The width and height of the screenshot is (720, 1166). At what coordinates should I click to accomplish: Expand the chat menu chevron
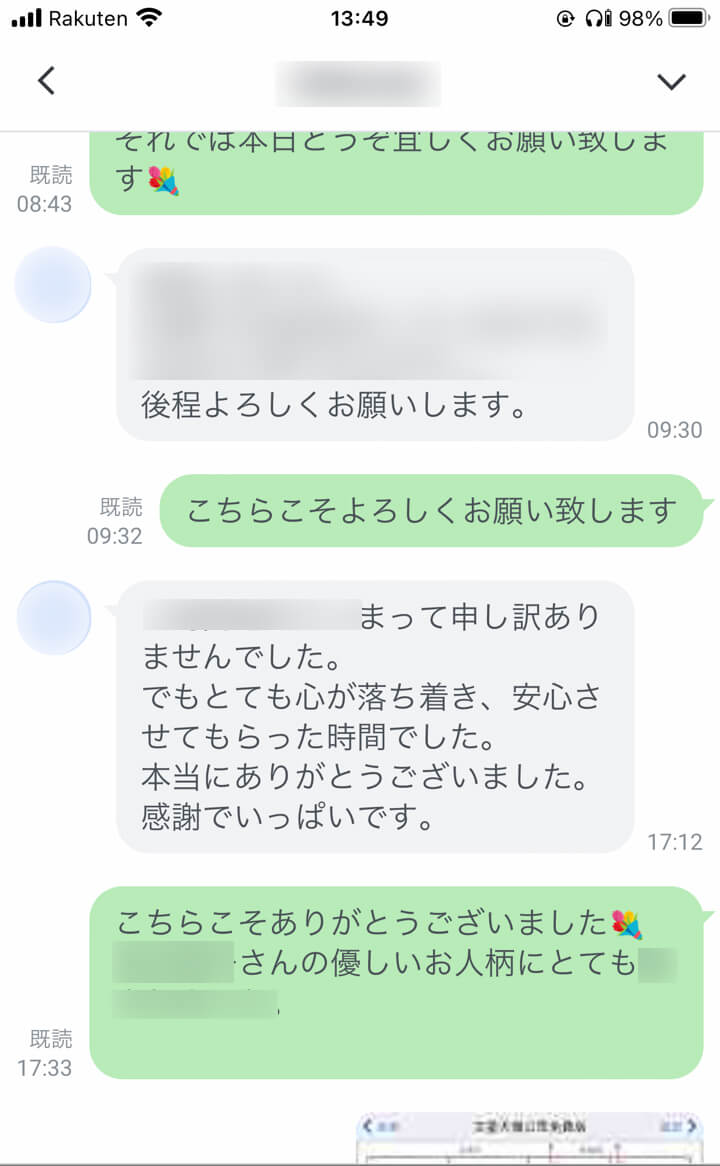(x=671, y=82)
